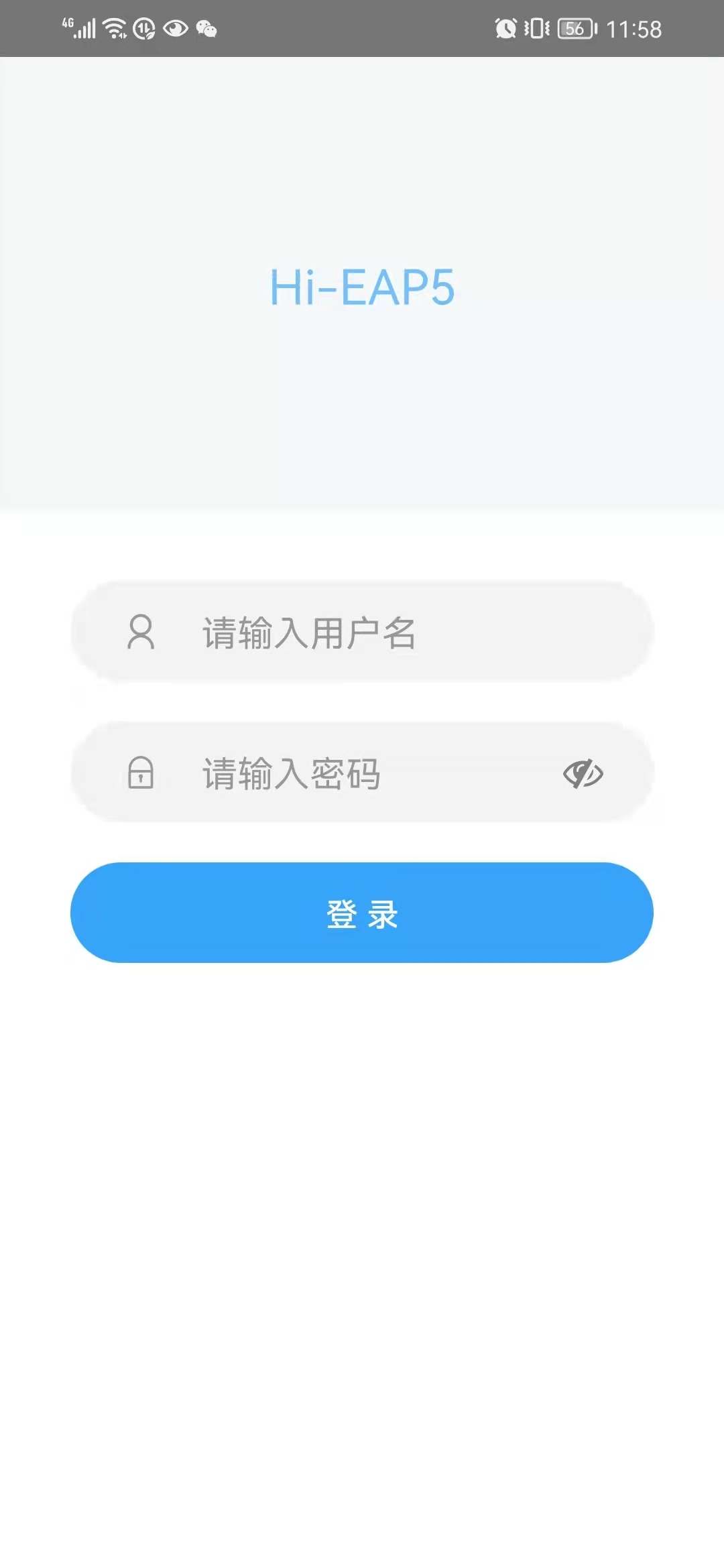Tap the blue 登录 login button
Viewport: 724px width, 1568px height.
coord(362,913)
